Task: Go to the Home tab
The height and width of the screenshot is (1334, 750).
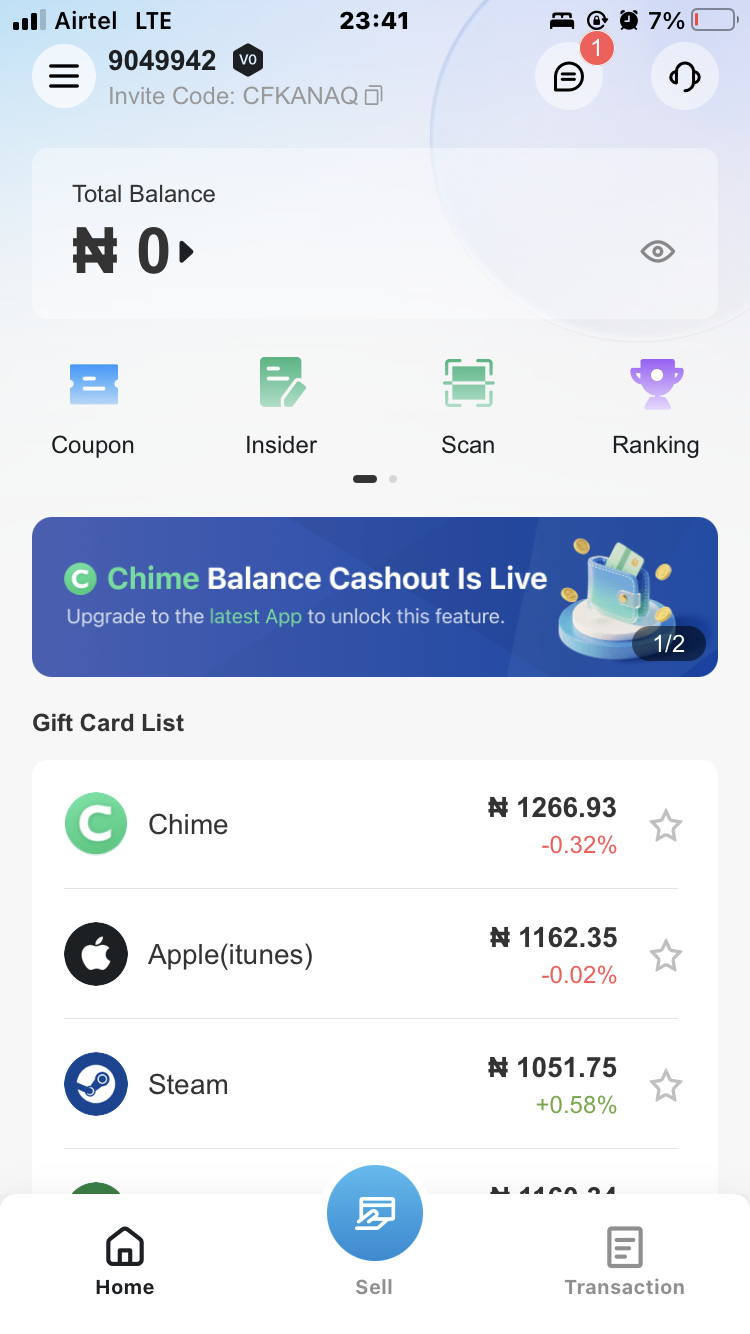Action: point(125,1262)
